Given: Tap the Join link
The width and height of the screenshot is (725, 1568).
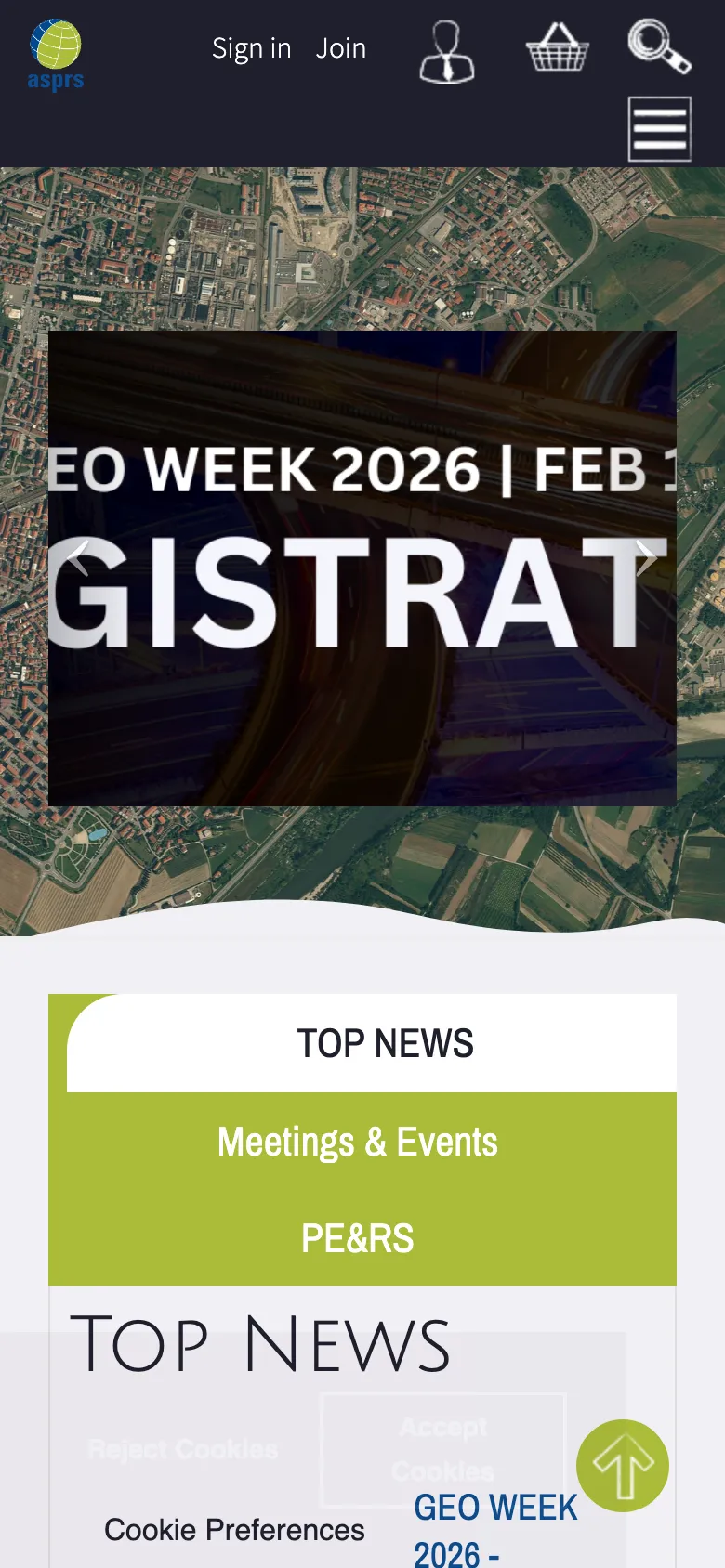Looking at the screenshot, I should pyautogui.click(x=340, y=48).
